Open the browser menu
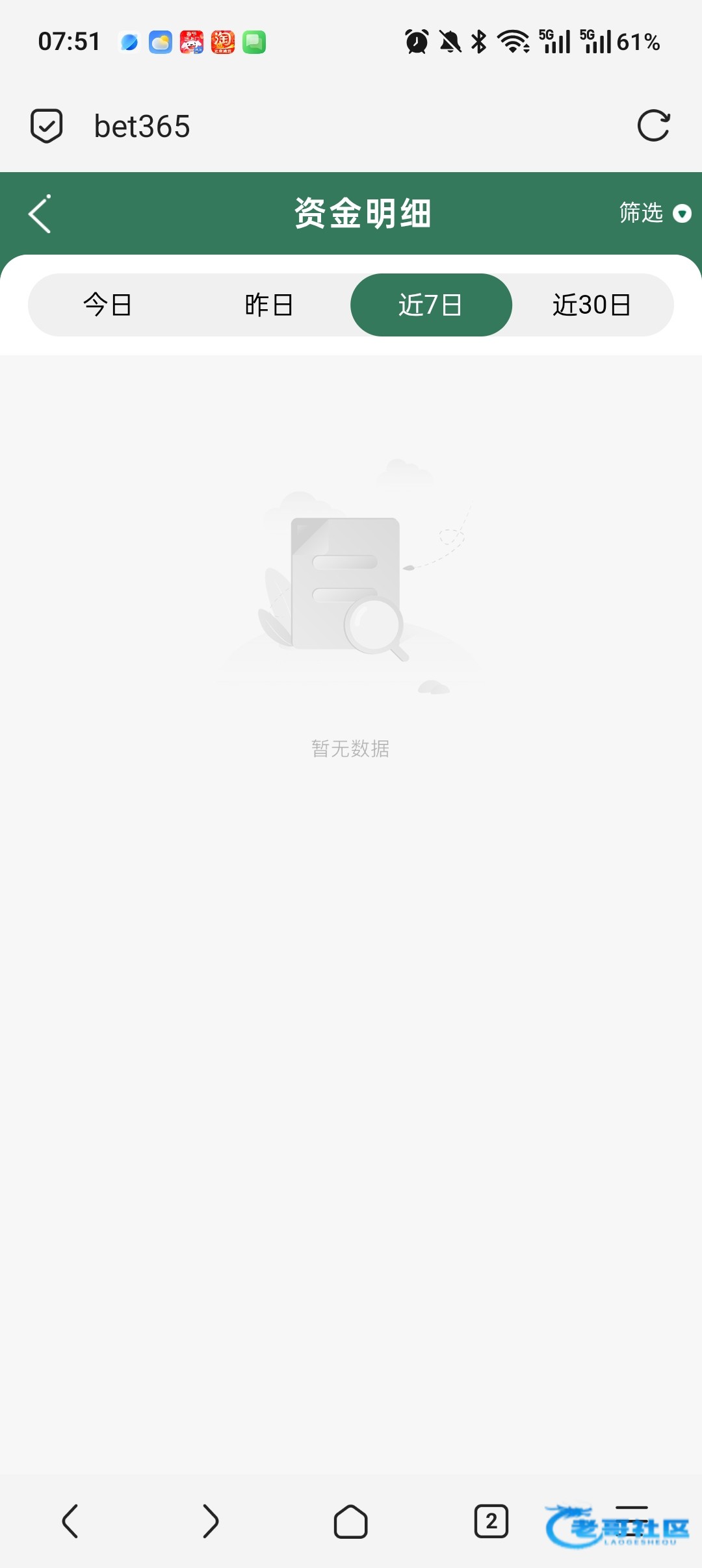702x1568 pixels. pos(632,1520)
